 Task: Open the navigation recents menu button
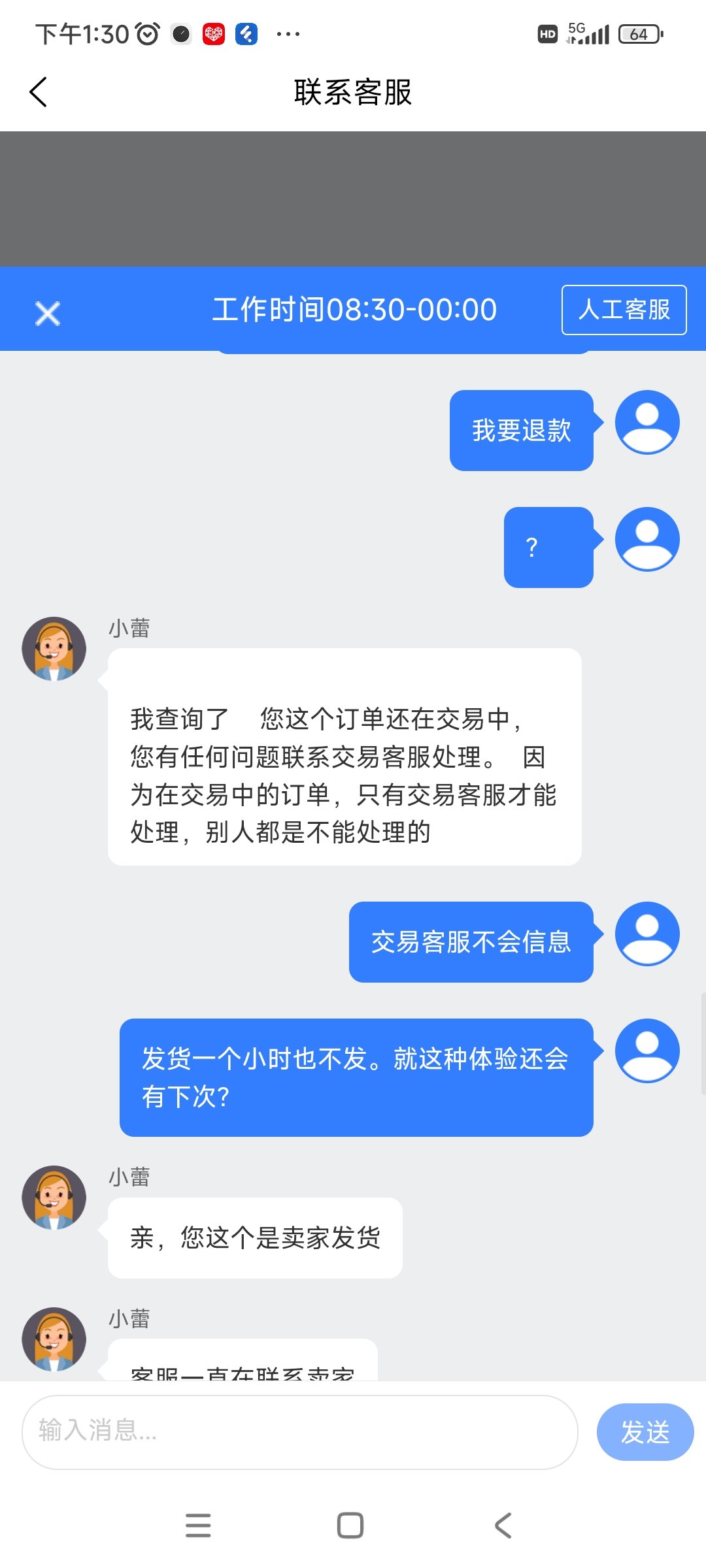tap(199, 1525)
